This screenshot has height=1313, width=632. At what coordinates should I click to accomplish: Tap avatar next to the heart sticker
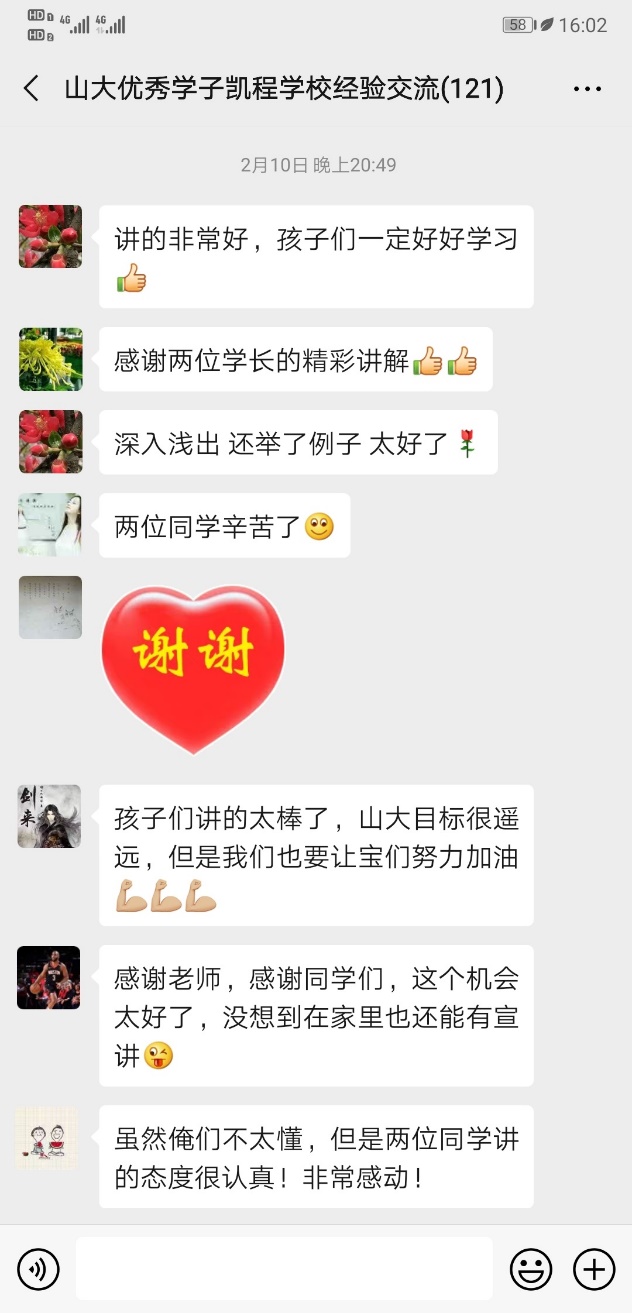pos(50,607)
